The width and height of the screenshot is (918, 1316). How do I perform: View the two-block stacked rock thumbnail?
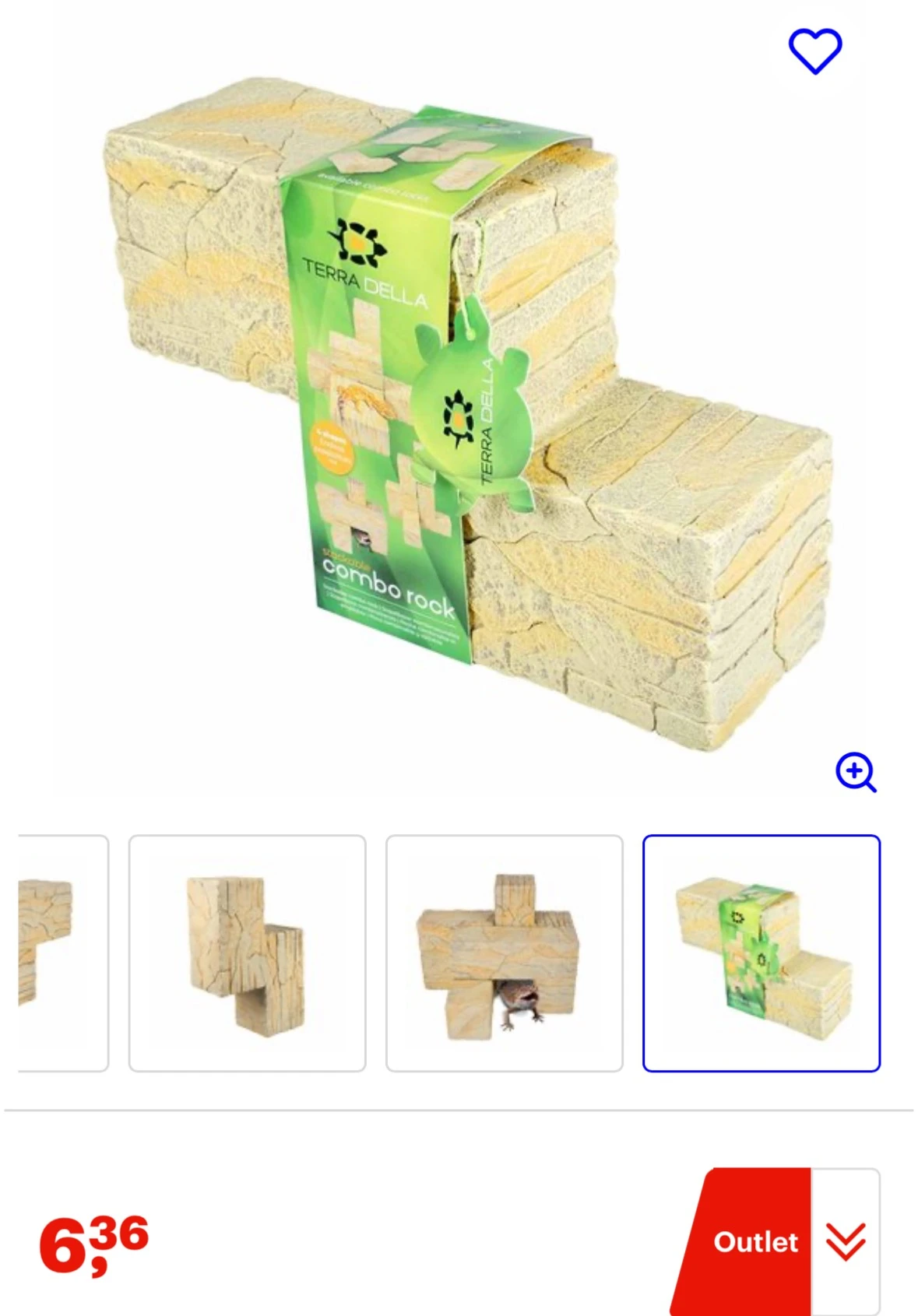[247, 953]
